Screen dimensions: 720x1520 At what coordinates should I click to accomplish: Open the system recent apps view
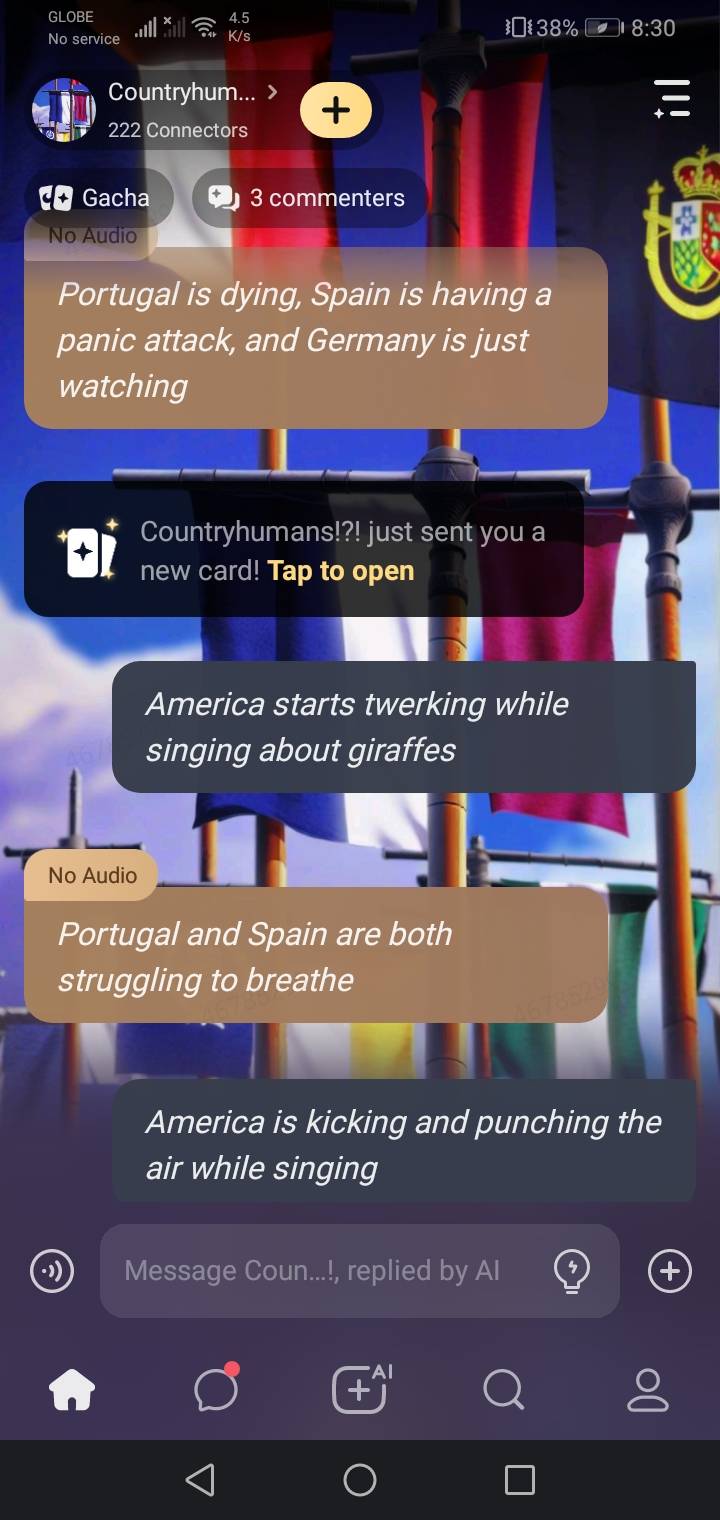coord(519,1480)
